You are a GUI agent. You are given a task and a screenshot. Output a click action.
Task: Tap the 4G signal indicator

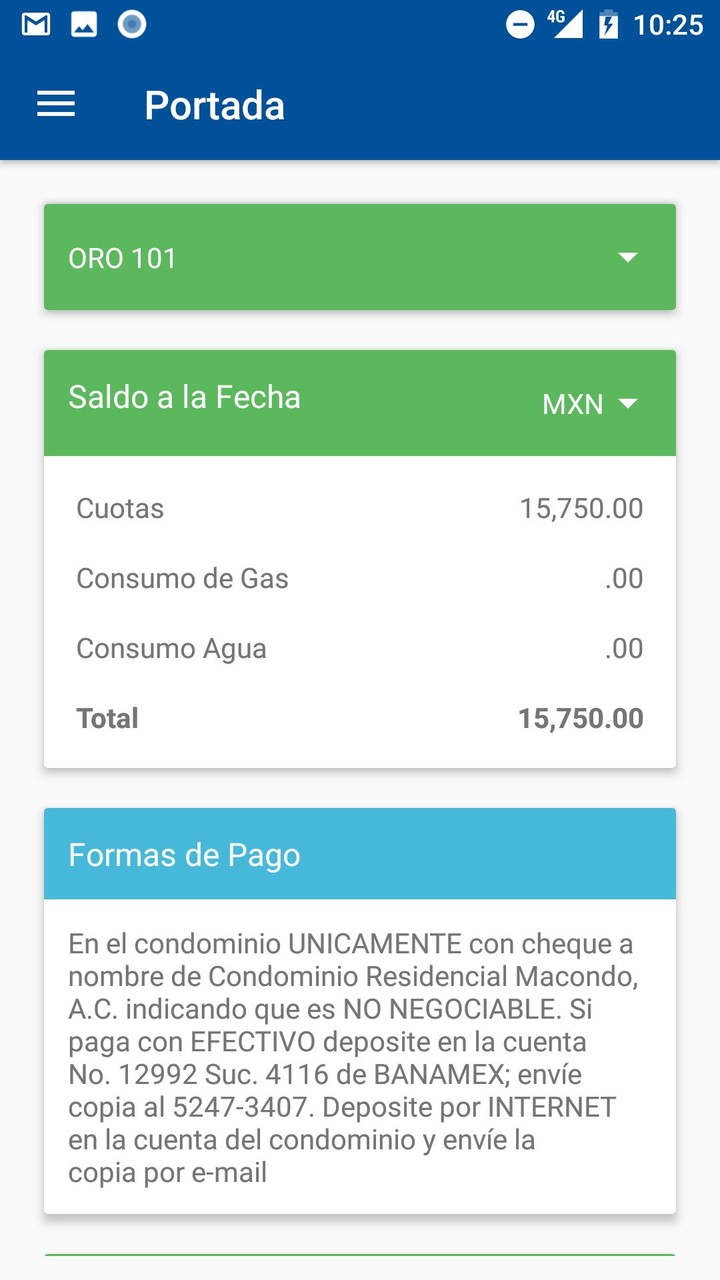(x=565, y=24)
